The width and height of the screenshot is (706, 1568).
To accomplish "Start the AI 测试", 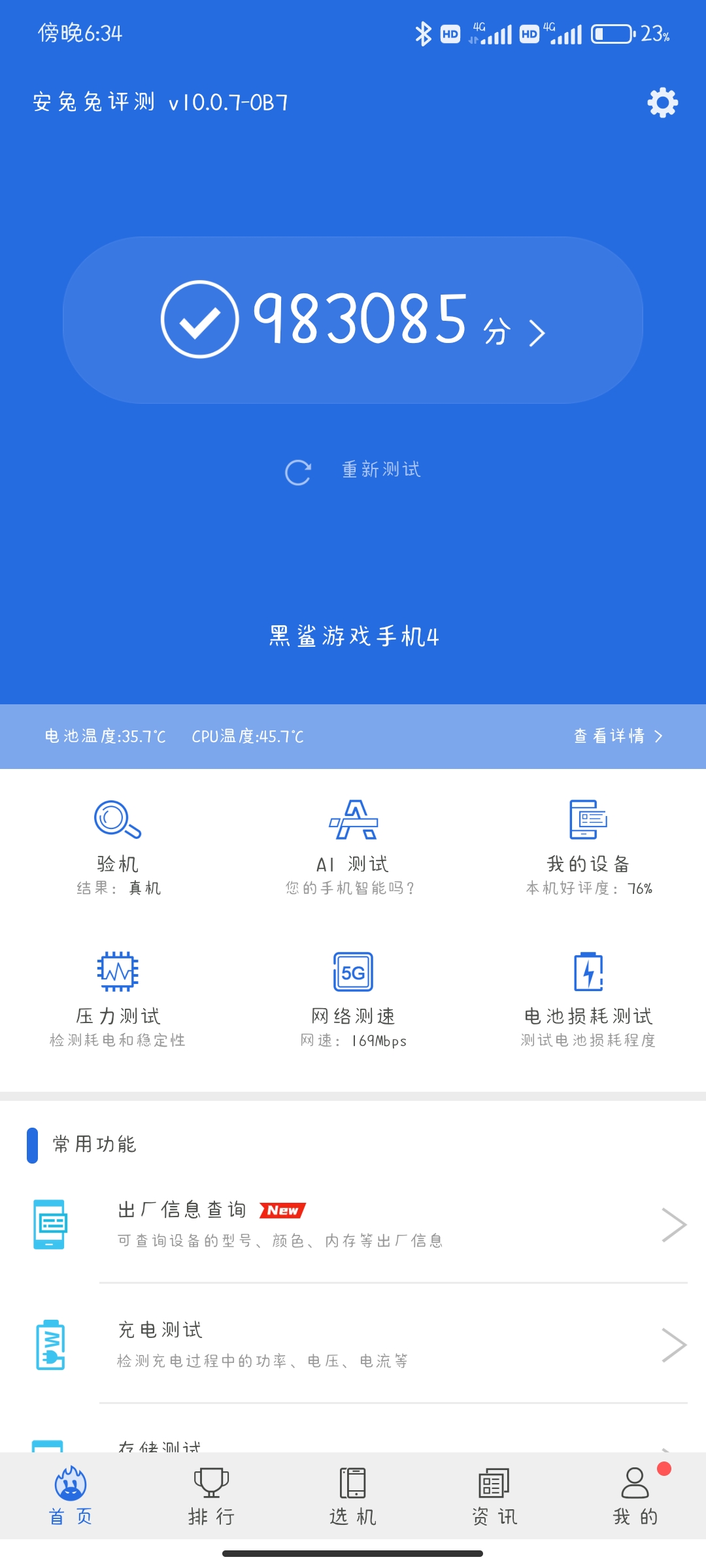I will (353, 847).
